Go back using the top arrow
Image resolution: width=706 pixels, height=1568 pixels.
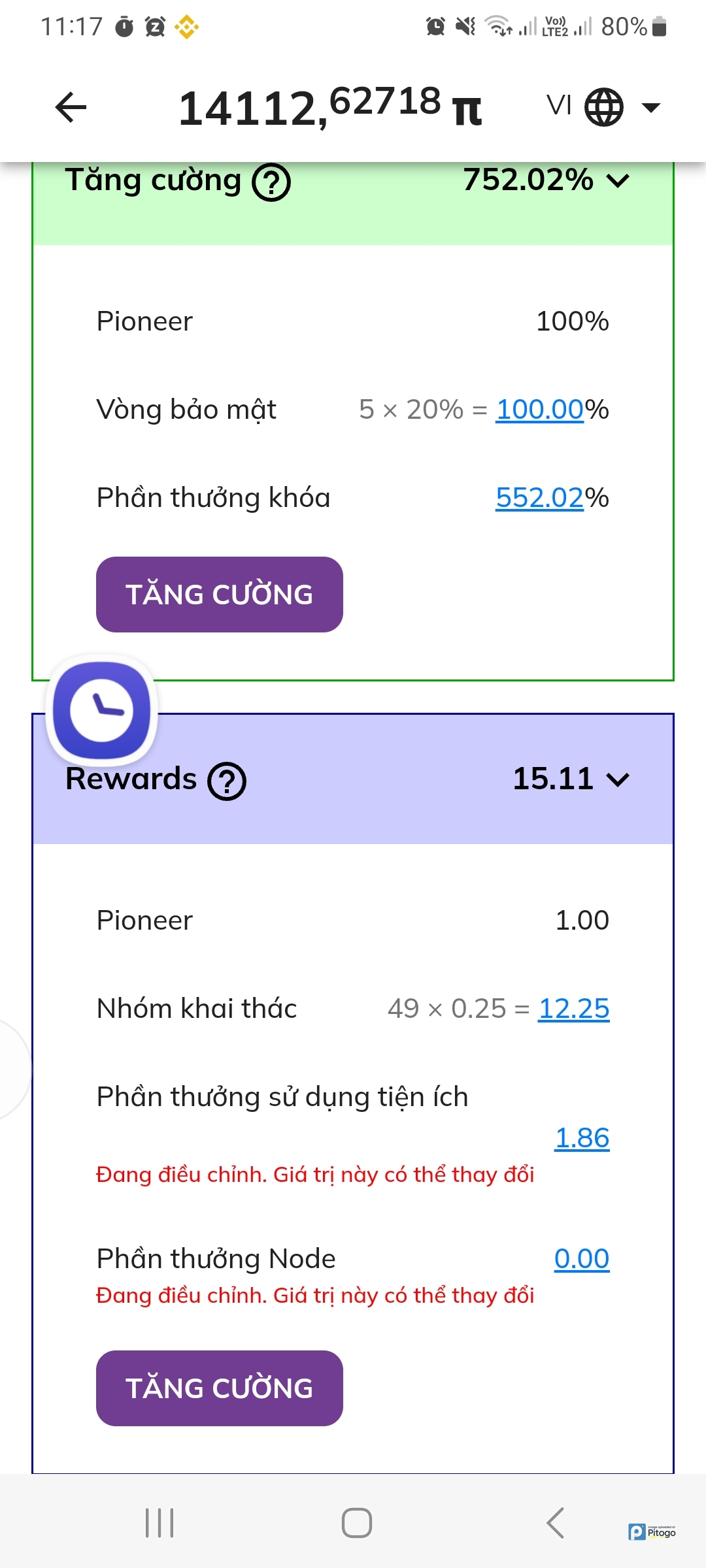coord(71,107)
